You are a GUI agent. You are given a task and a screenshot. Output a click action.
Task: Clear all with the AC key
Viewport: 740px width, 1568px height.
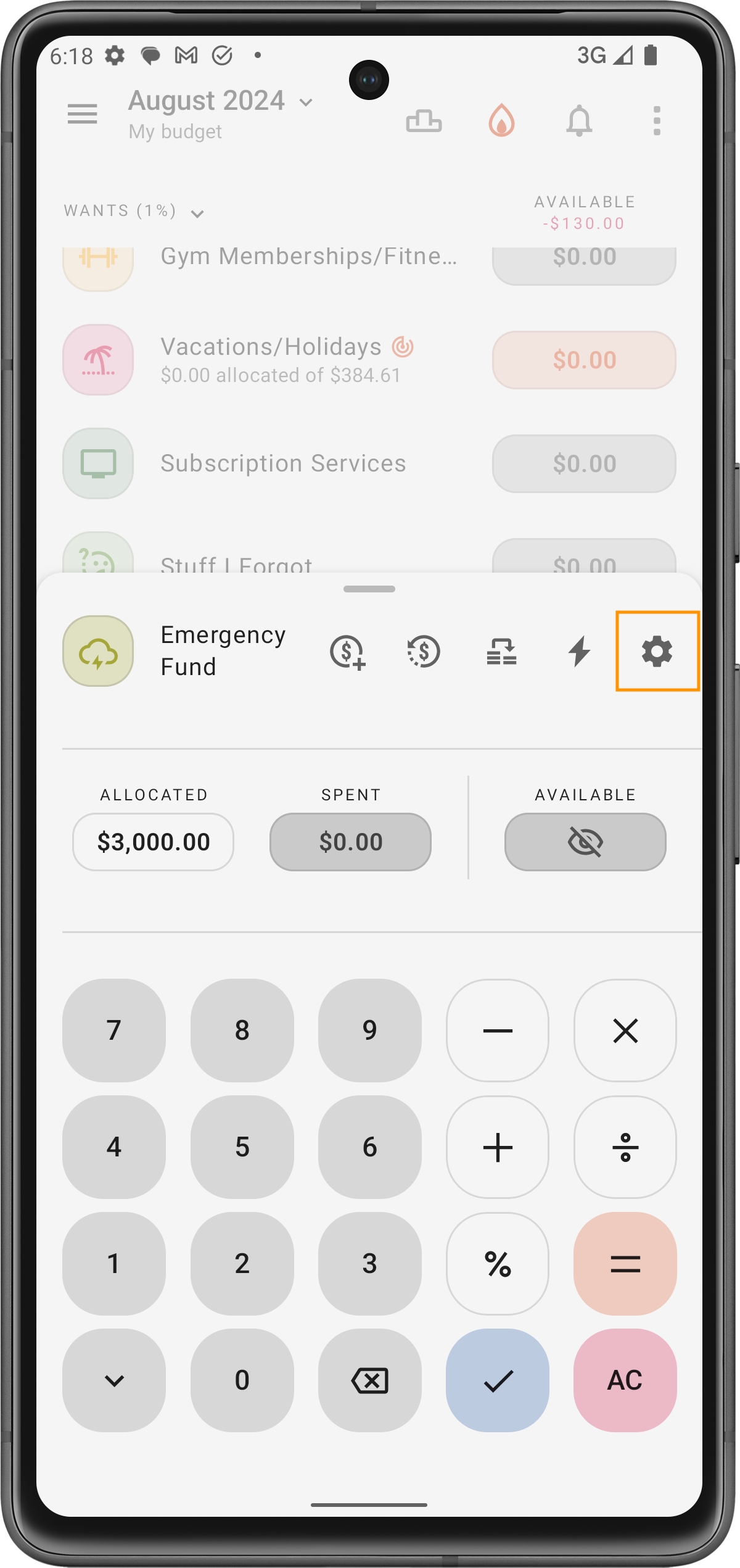click(625, 1380)
